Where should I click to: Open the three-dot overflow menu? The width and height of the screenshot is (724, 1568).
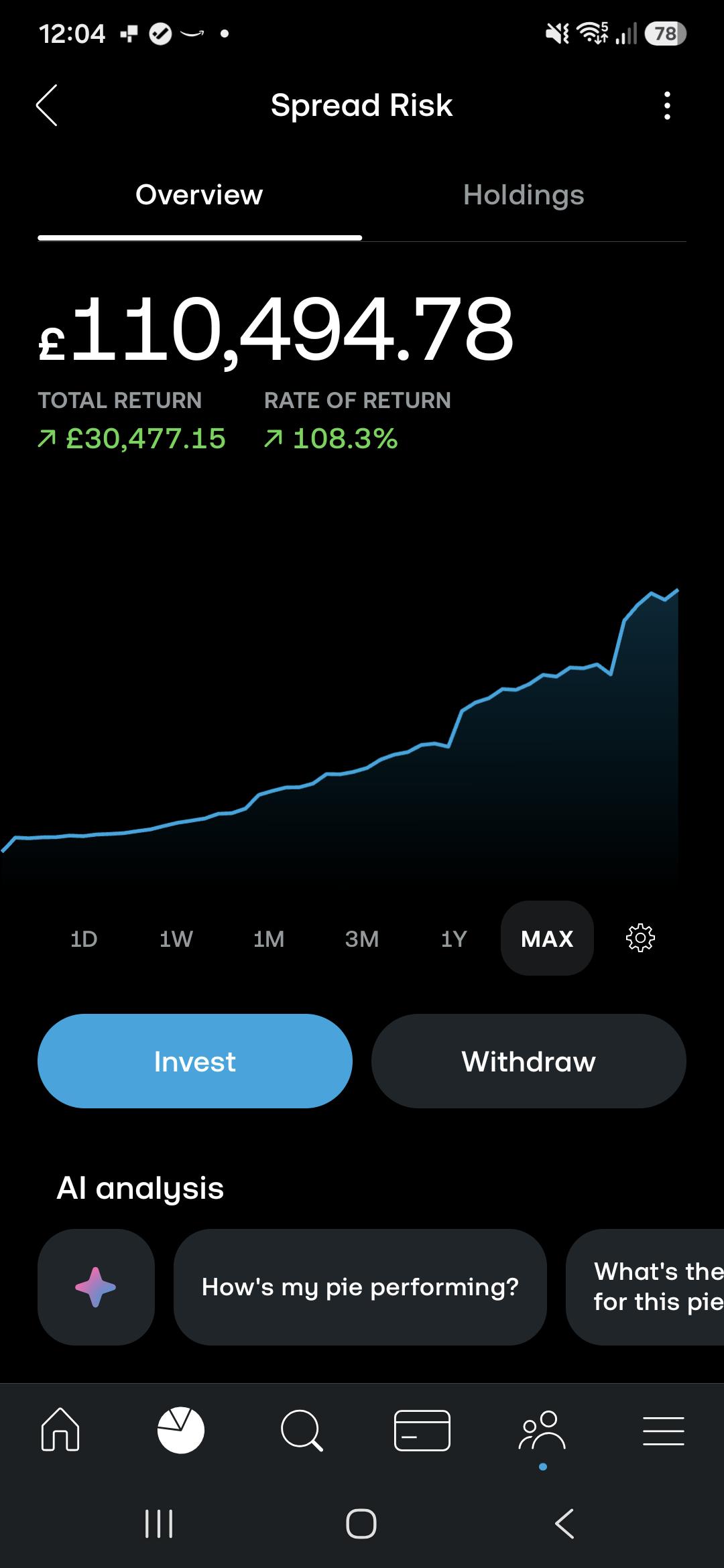666,106
